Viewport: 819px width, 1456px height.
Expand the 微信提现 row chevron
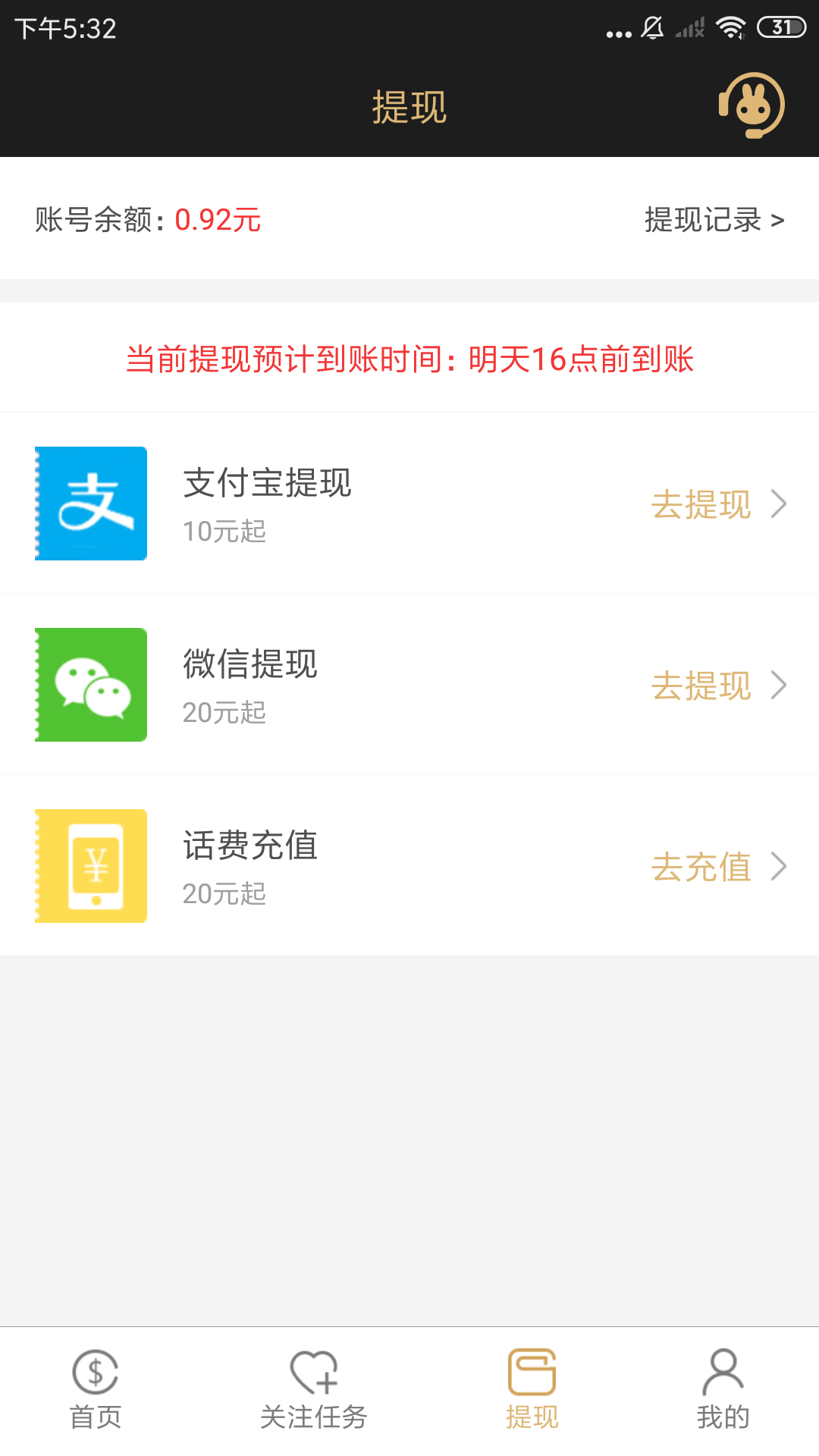(780, 685)
